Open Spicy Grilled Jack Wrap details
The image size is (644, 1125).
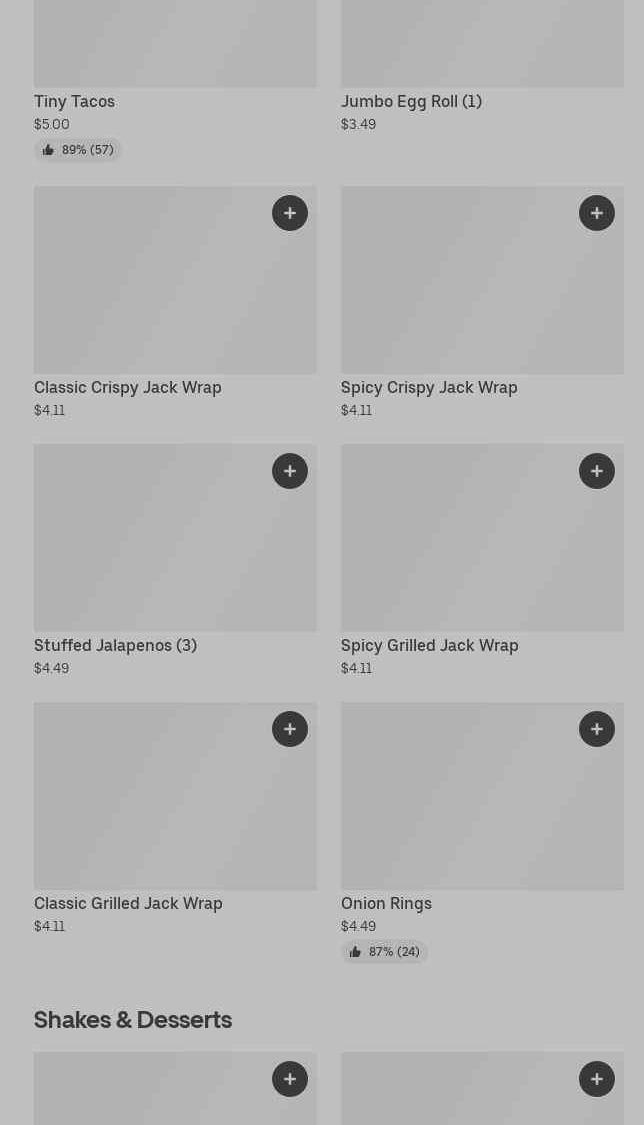click(429, 645)
